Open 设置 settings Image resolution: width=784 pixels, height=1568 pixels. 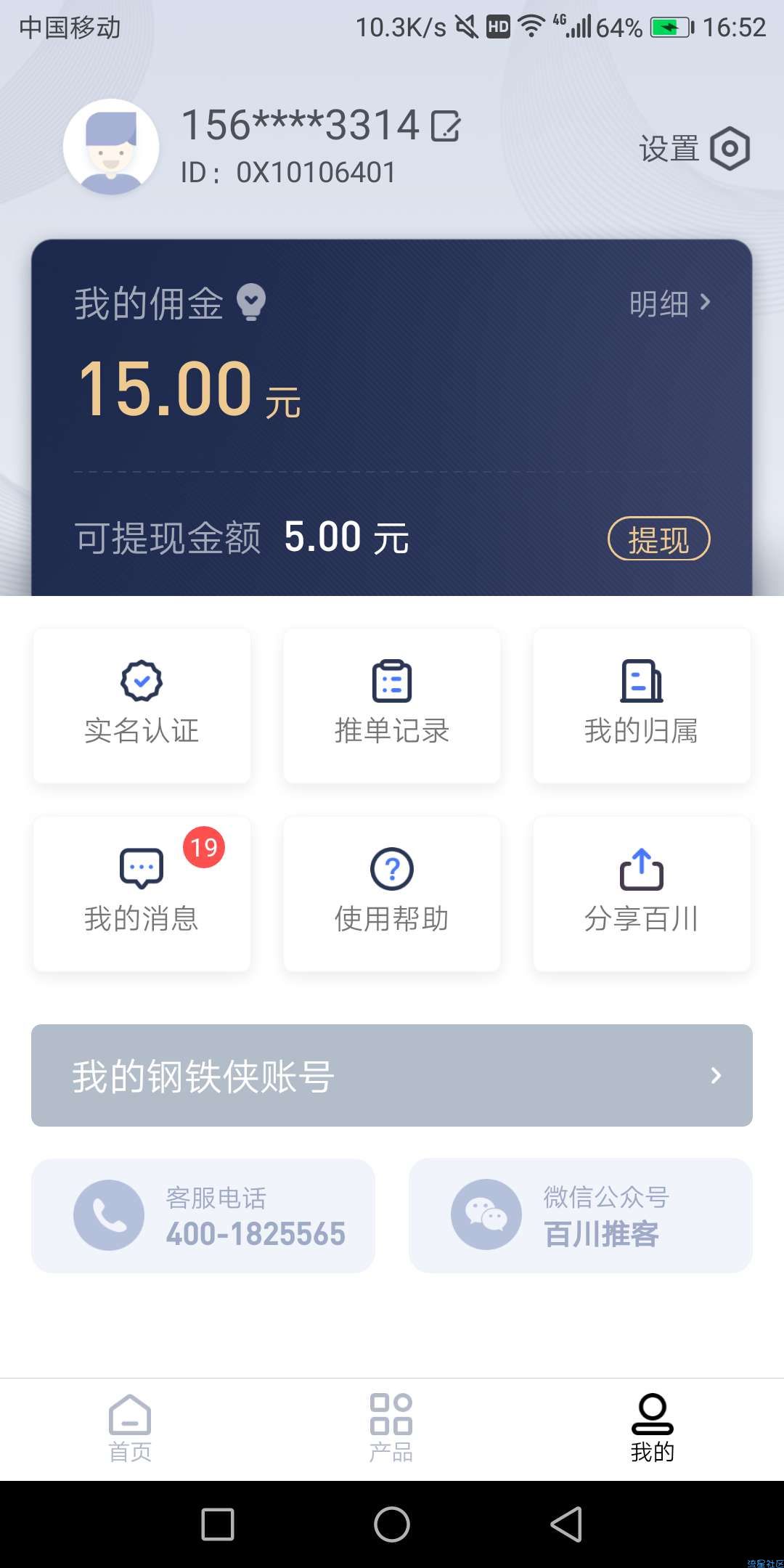pyautogui.click(x=693, y=149)
